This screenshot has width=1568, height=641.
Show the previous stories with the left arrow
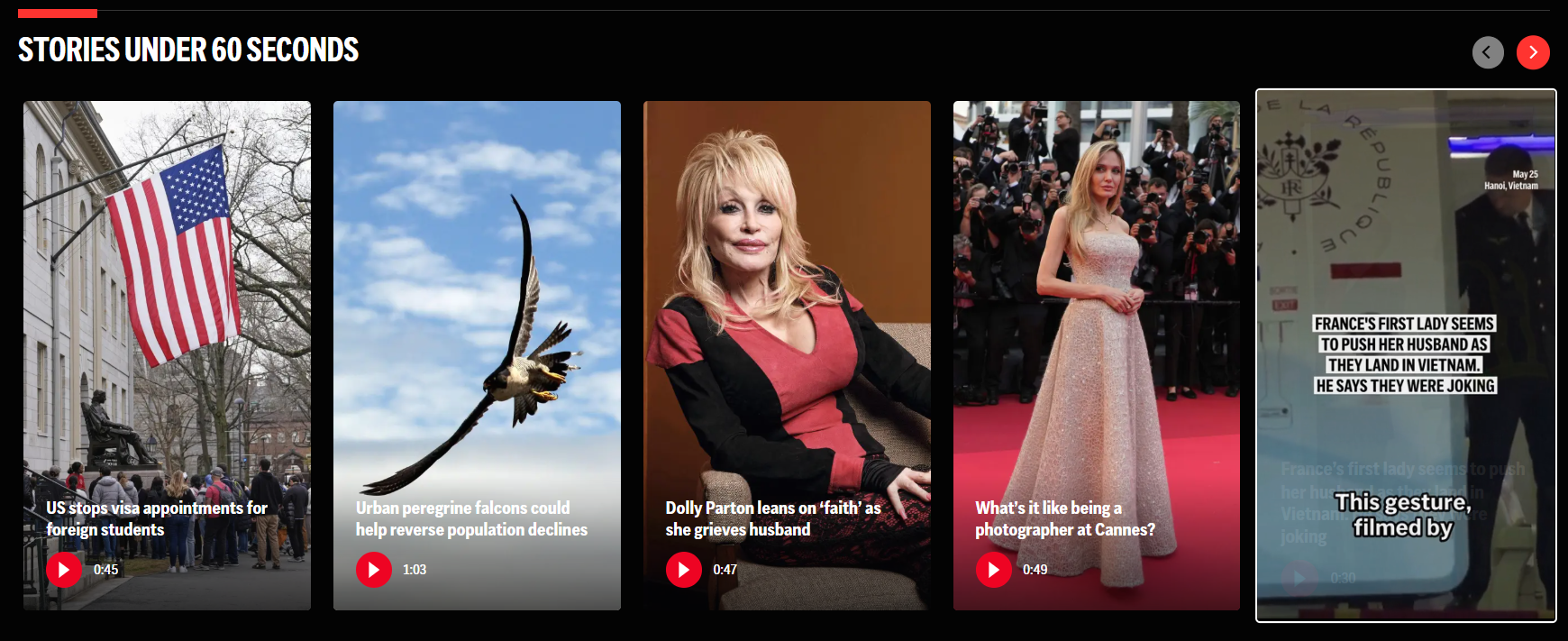[1488, 52]
